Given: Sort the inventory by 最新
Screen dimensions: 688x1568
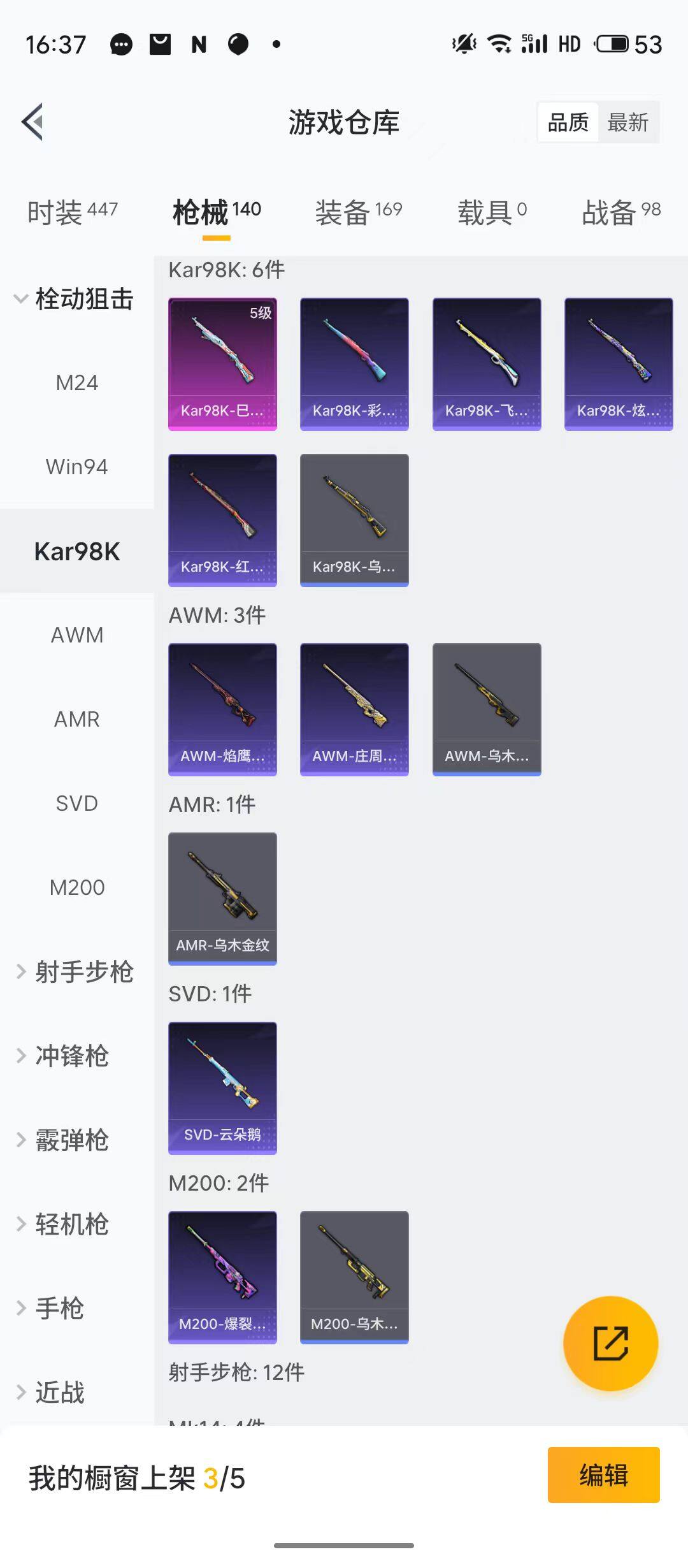Looking at the screenshot, I should [x=627, y=122].
